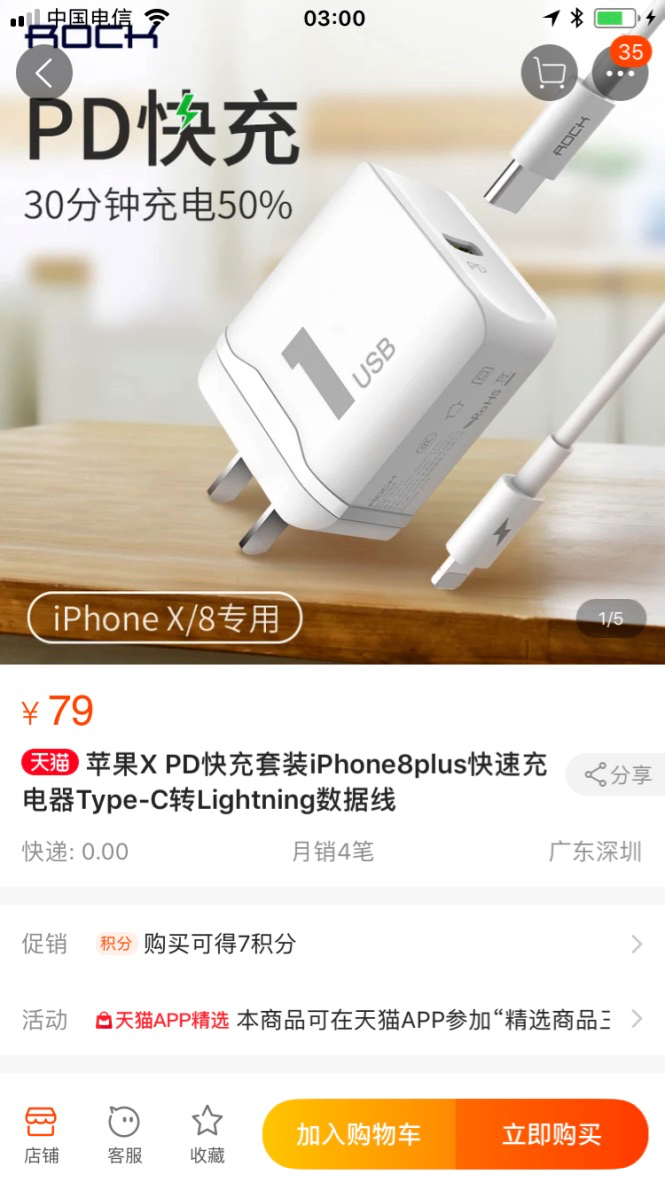
Task: Open the 促销 points promotion row
Action: [332, 944]
